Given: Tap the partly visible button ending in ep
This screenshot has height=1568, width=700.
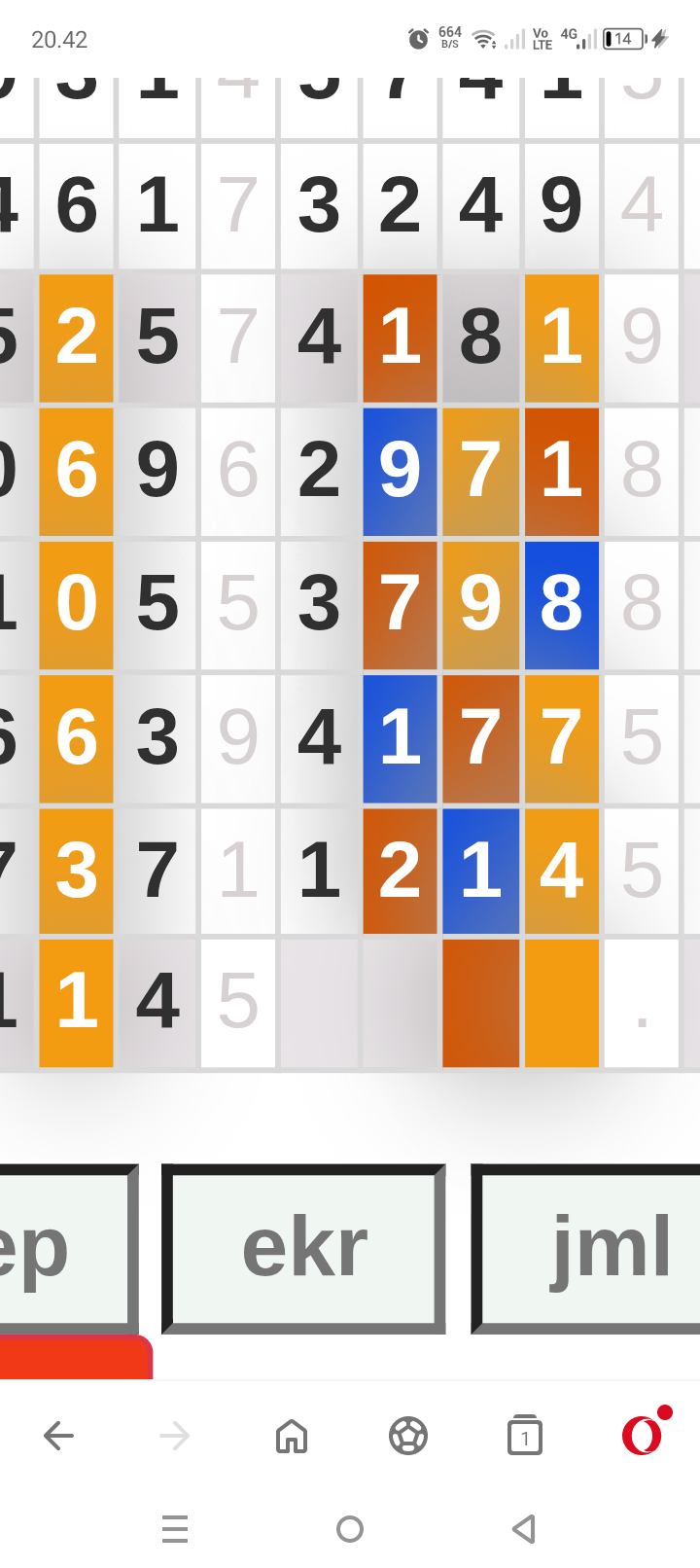Looking at the screenshot, I should coord(58,1248).
